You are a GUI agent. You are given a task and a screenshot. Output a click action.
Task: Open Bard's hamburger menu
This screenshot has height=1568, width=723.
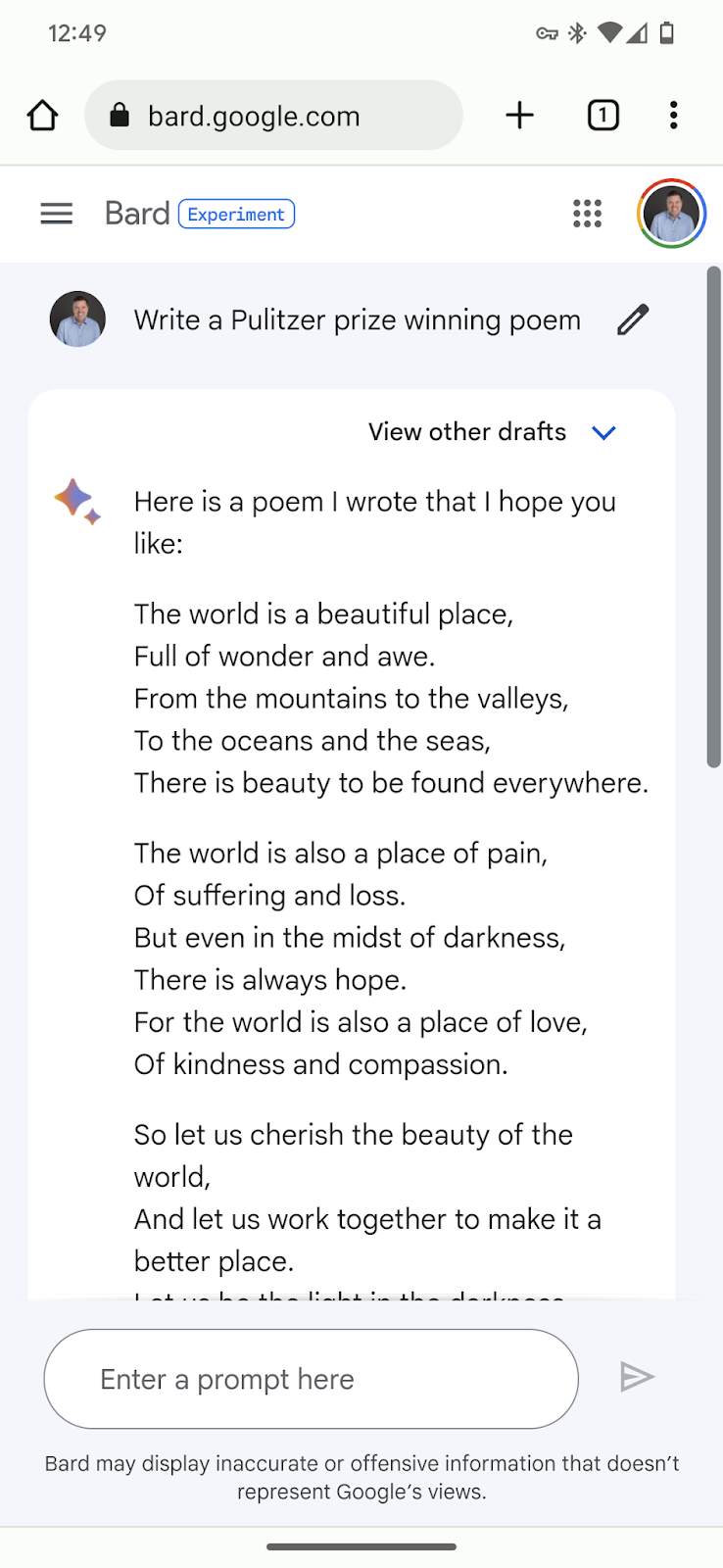56,214
